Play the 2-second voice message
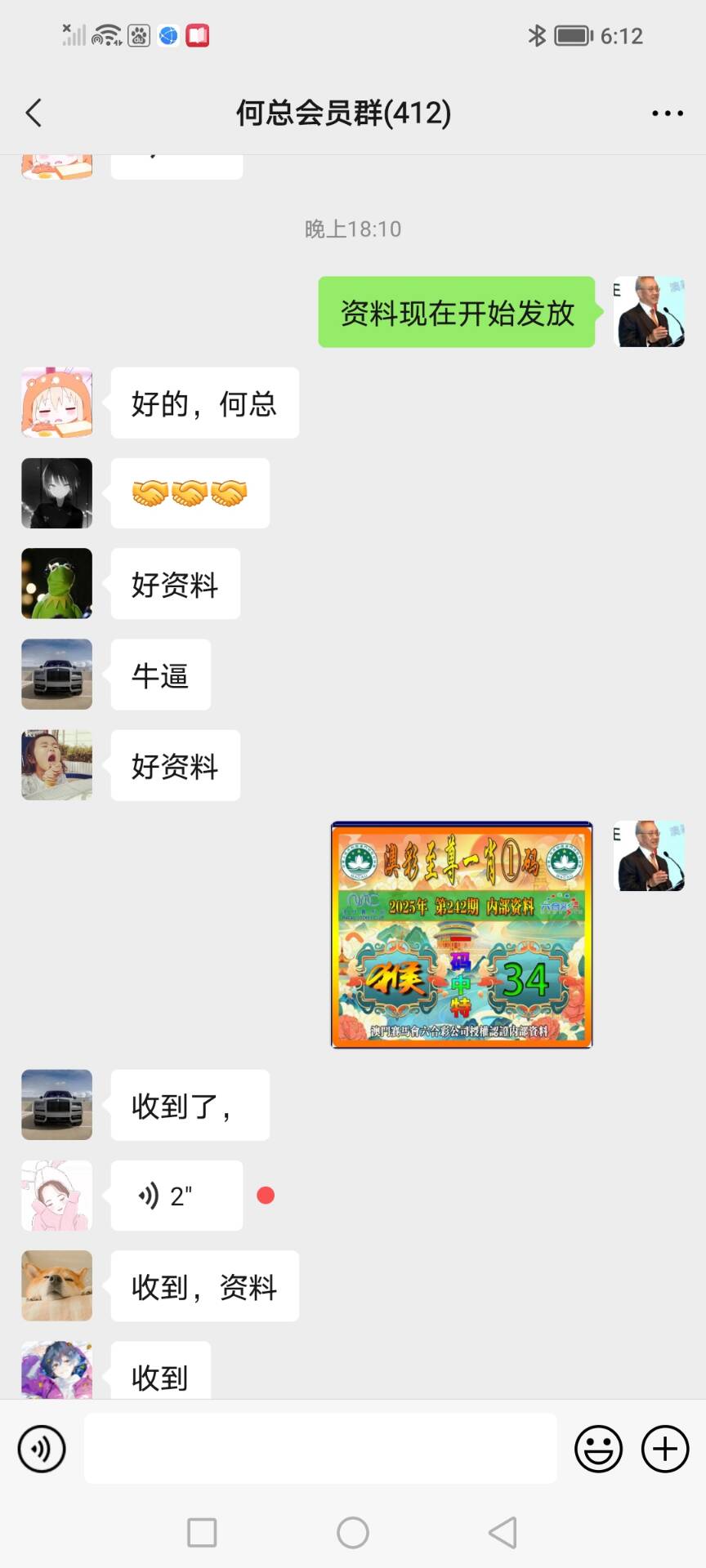706x1568 pixels. pos(176,1196)
